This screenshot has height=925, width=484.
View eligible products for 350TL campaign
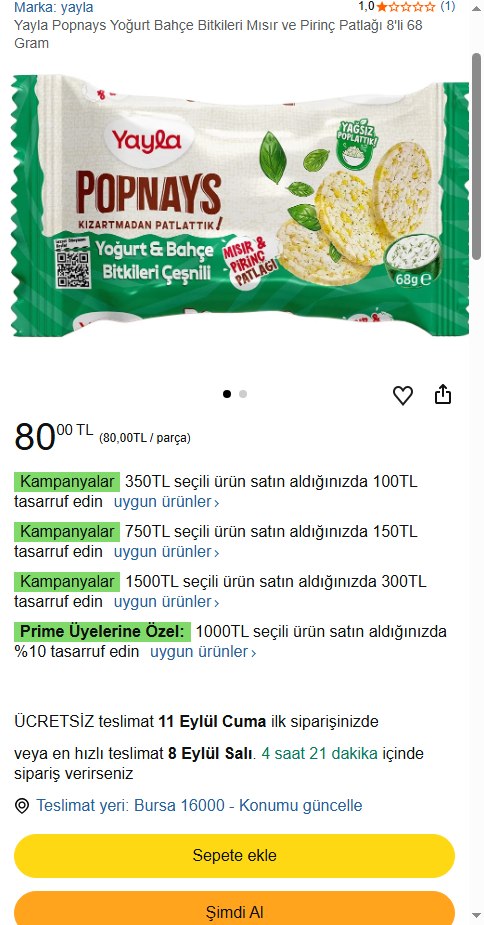pyautogui.click(x=166, y=502)
